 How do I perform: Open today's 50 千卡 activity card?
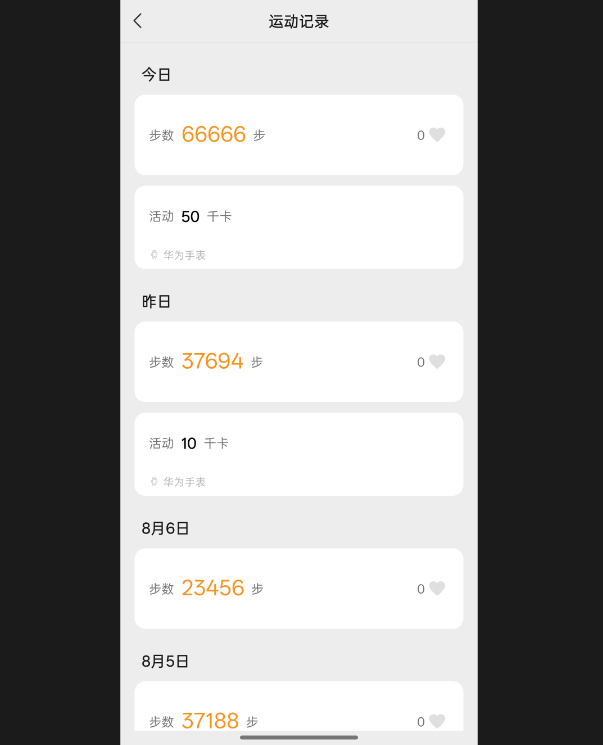[298, 227]
